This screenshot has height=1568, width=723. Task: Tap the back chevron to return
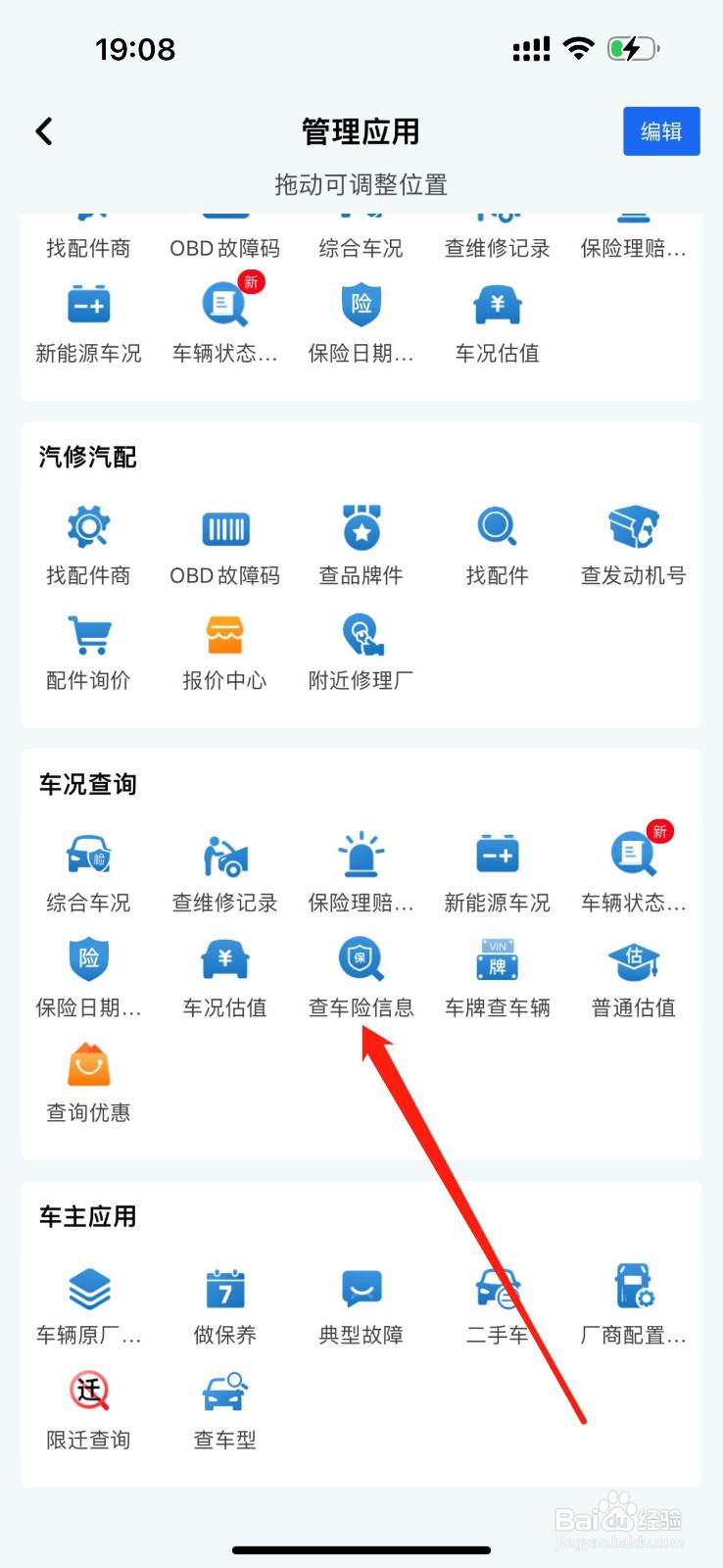(x=43, y=130)
